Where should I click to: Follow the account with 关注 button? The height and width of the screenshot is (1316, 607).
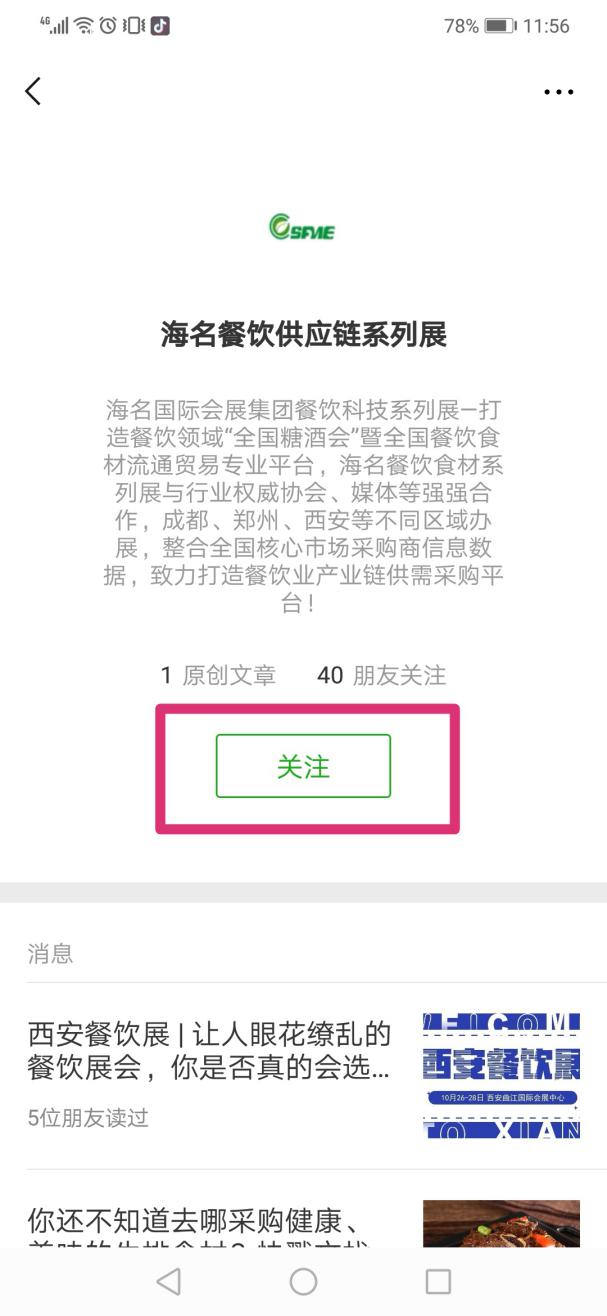[303, 766]
